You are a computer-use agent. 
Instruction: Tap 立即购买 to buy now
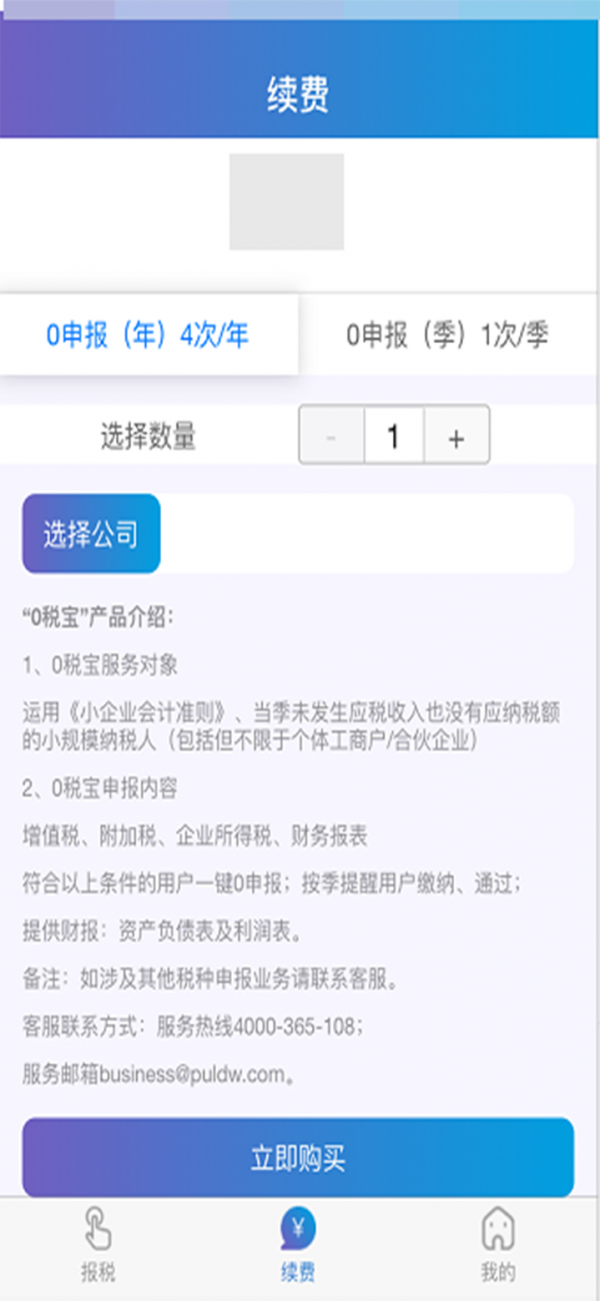click(298, 1158)
